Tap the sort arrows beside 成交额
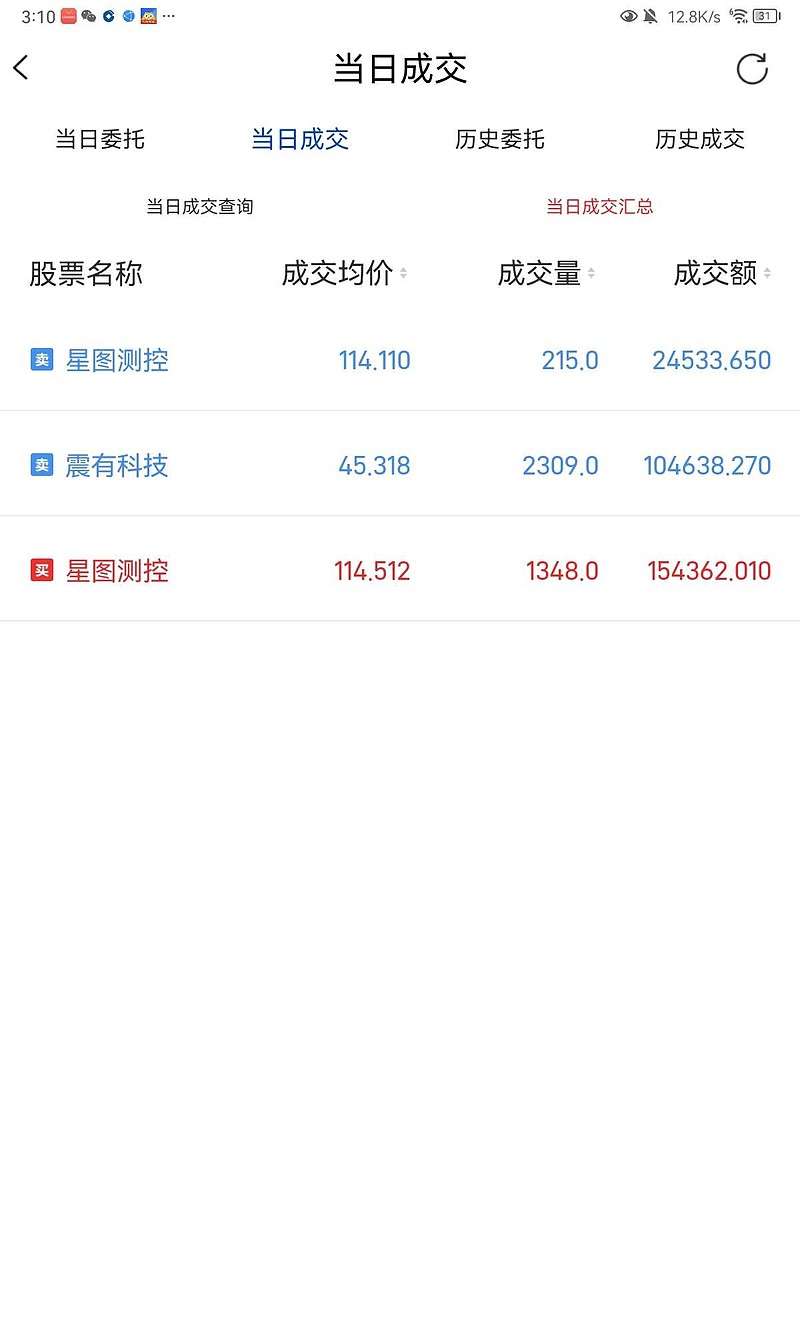 click(767, 273)
